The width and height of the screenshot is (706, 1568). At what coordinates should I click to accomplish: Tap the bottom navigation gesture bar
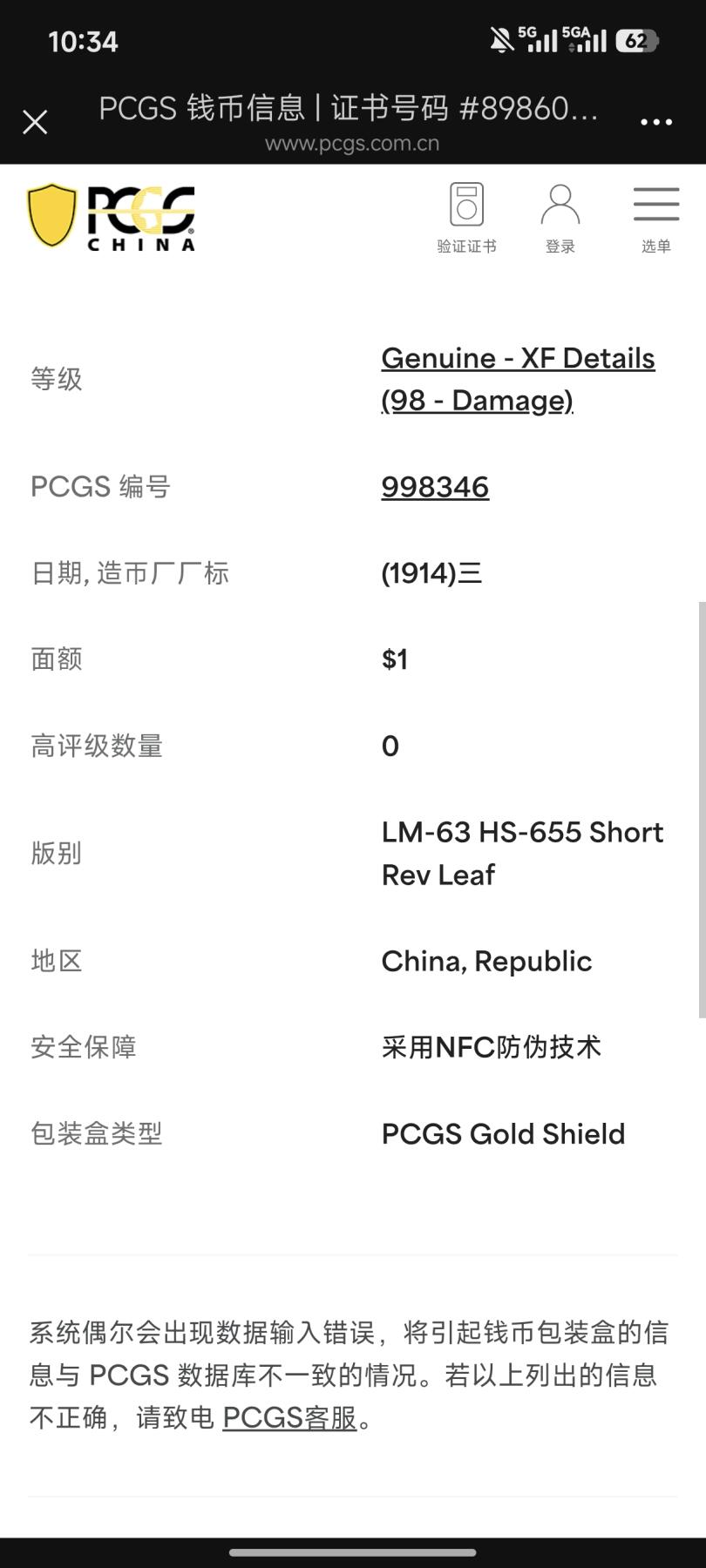coord(353,1549)
